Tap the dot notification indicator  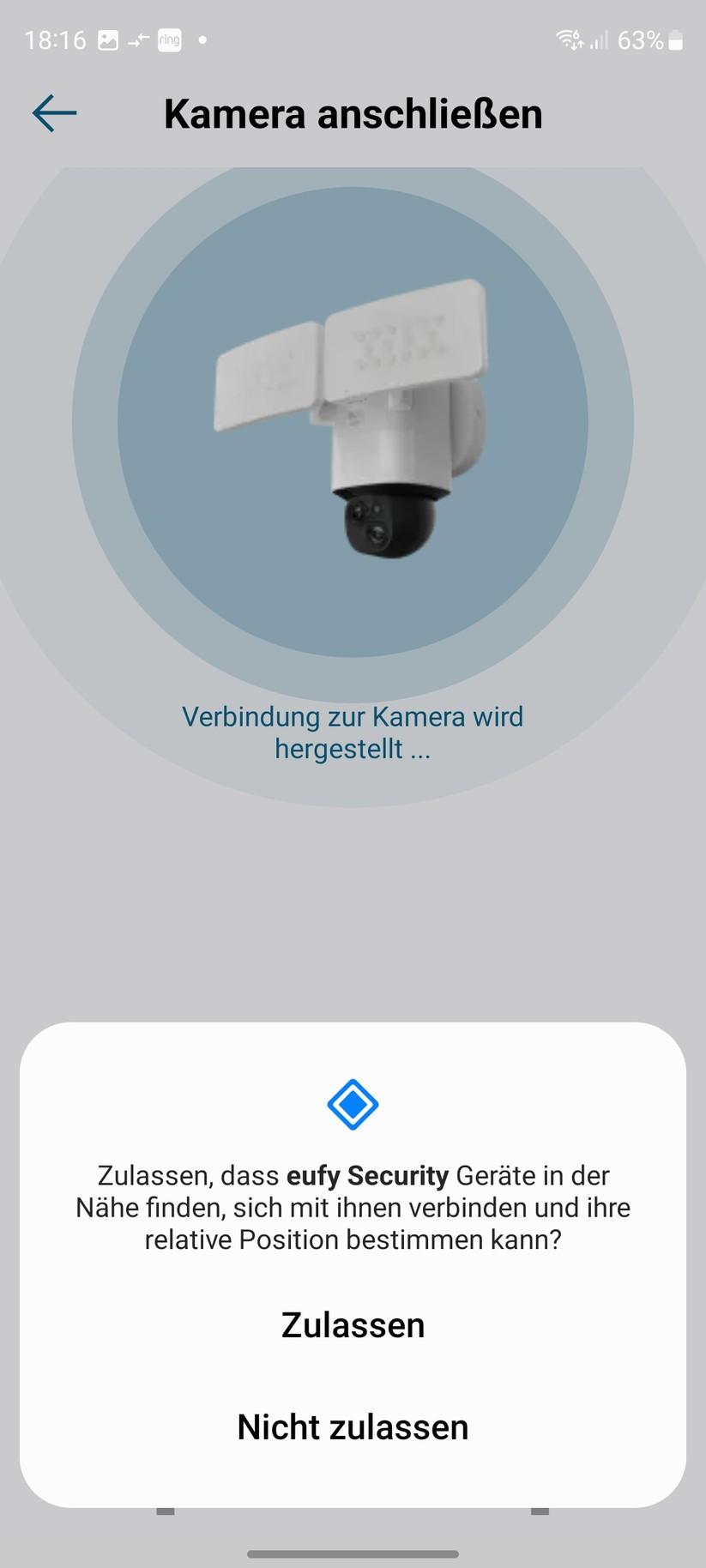click(202, 39)
